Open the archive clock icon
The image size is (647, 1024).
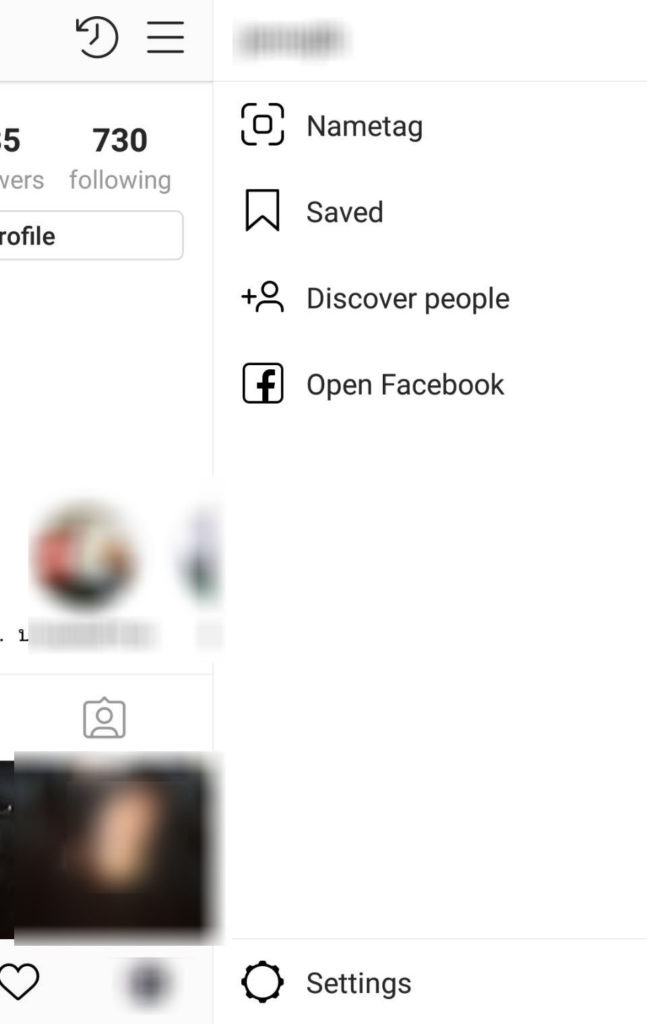click(x=97, y=38)
